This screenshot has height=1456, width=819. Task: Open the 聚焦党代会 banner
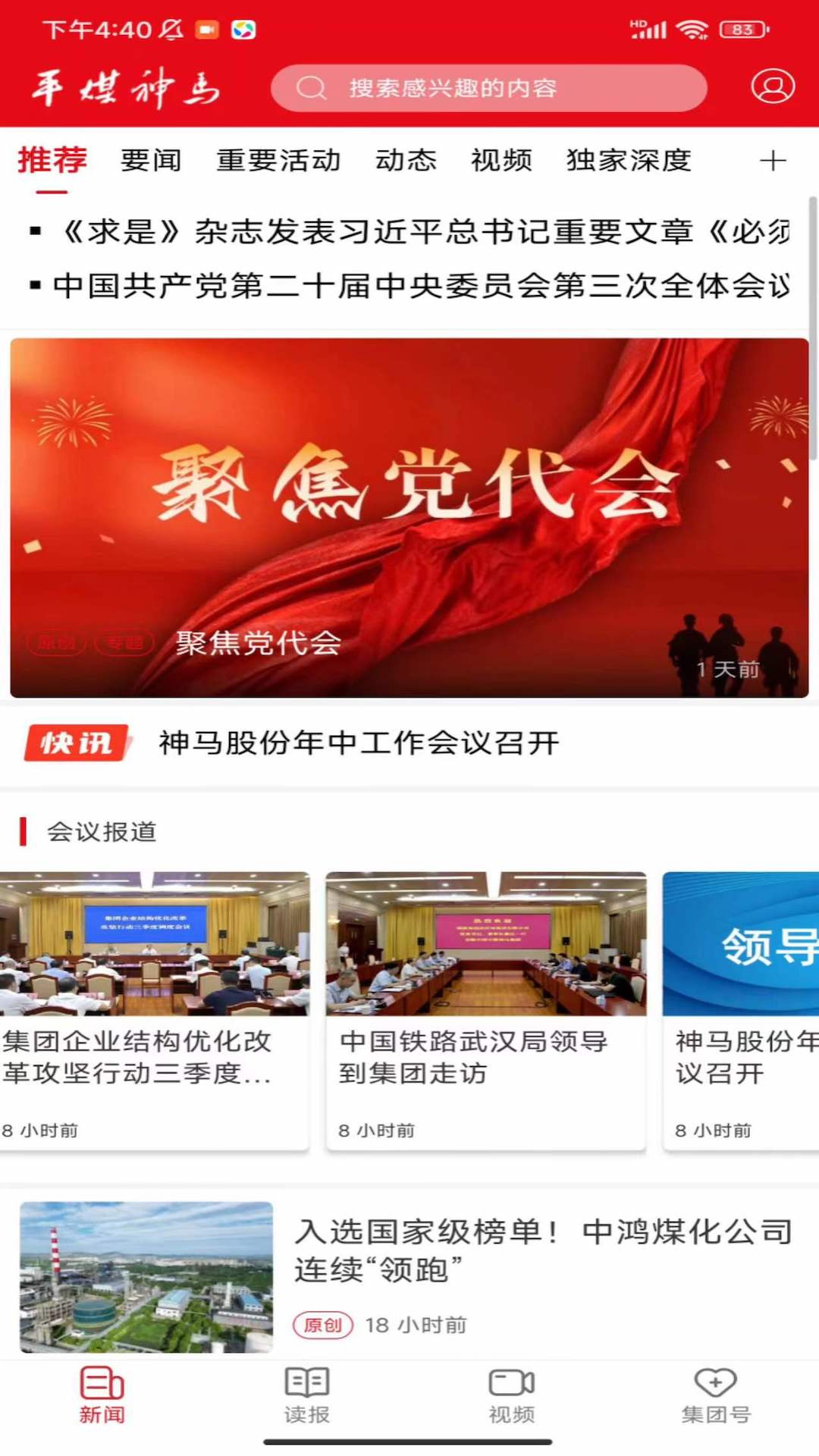coord(409,517)
